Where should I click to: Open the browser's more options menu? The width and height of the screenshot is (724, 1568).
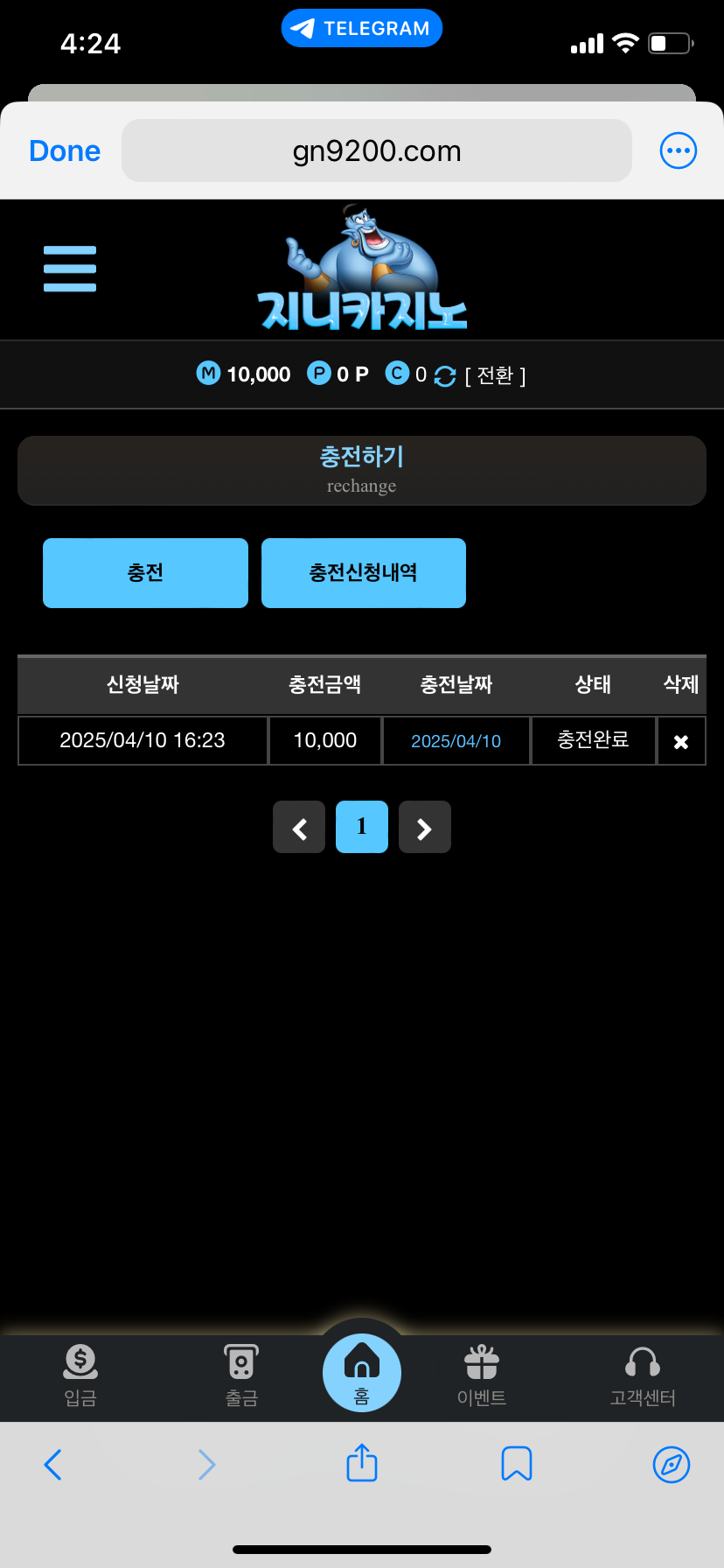[678, 150]
